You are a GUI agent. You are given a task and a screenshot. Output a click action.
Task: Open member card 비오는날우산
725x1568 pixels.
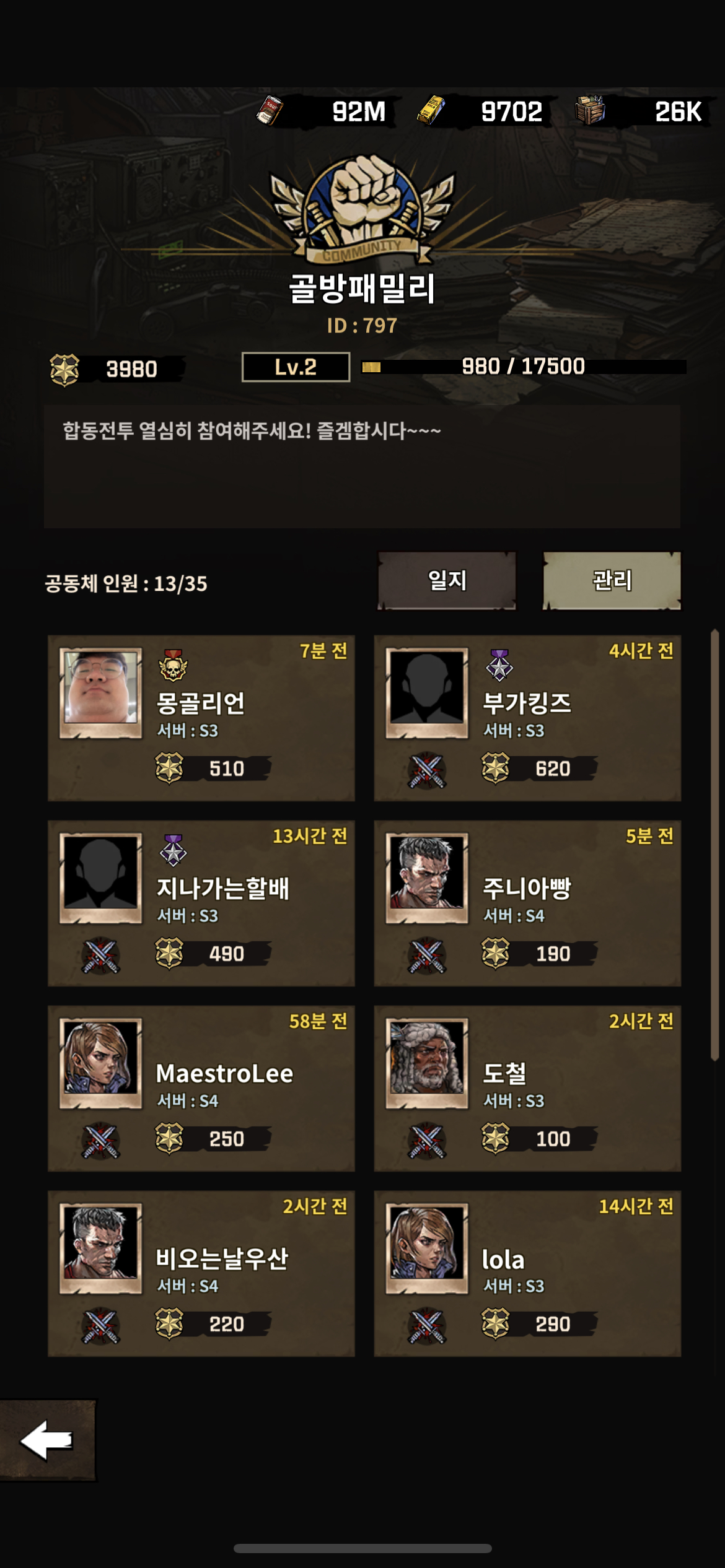[201, 1273]
